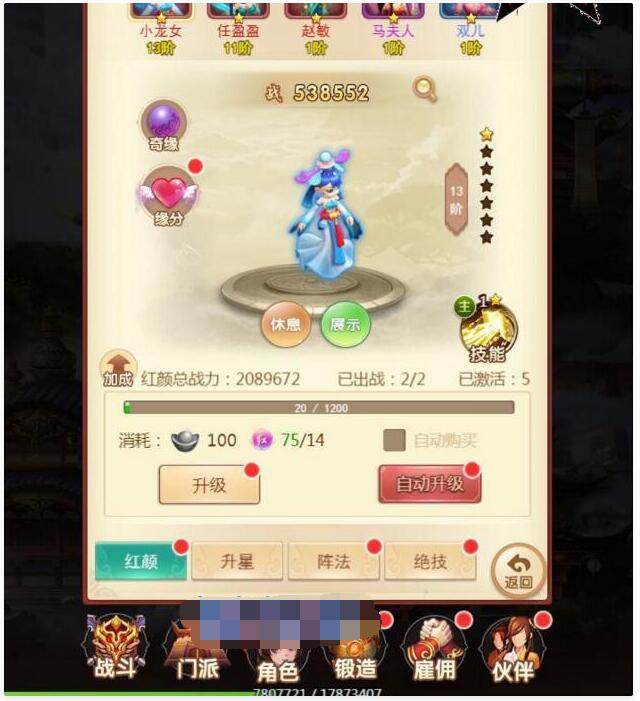Tap the magnifier icon beside combat power
This screenshot has width=640, height=701.
pos(425,90)
